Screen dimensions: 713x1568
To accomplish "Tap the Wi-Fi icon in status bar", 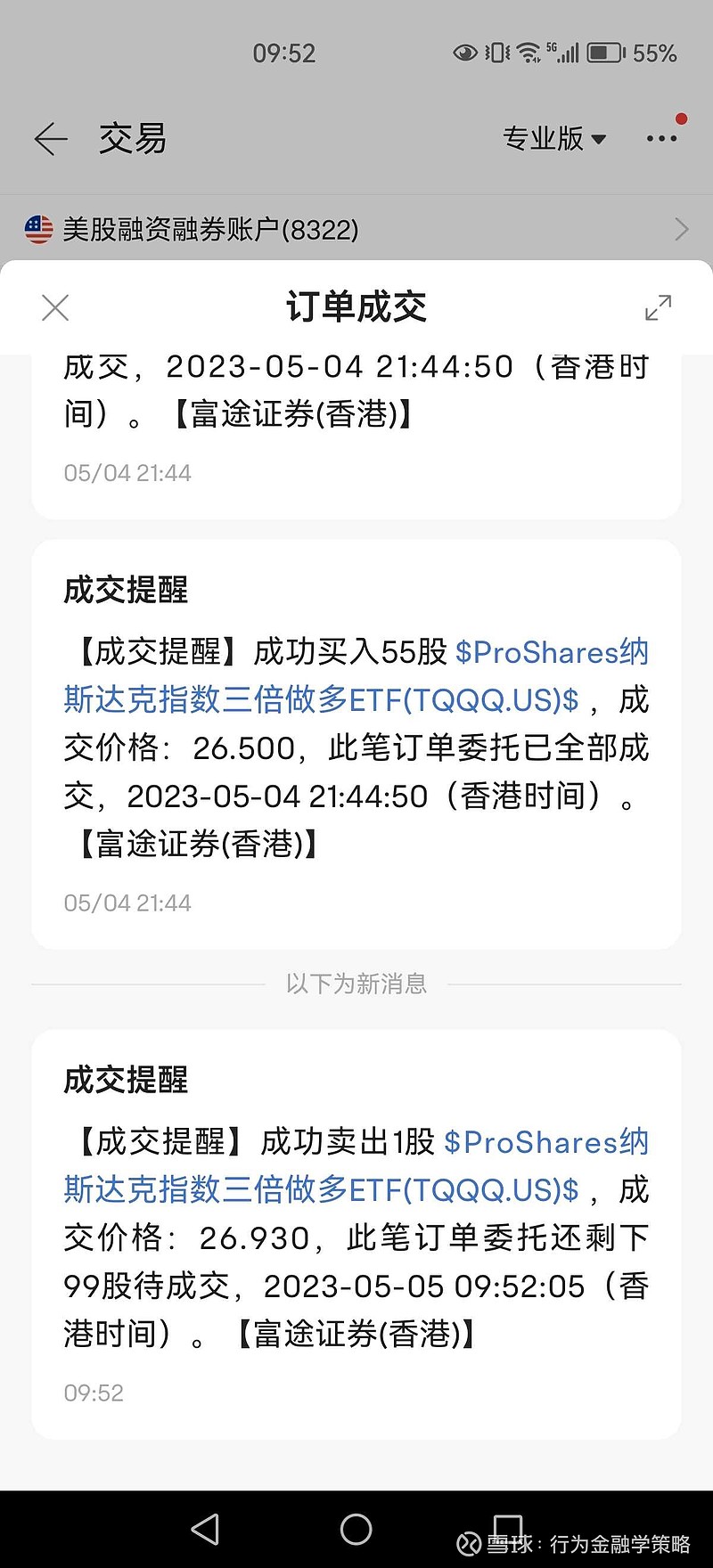I will (528, 52).
